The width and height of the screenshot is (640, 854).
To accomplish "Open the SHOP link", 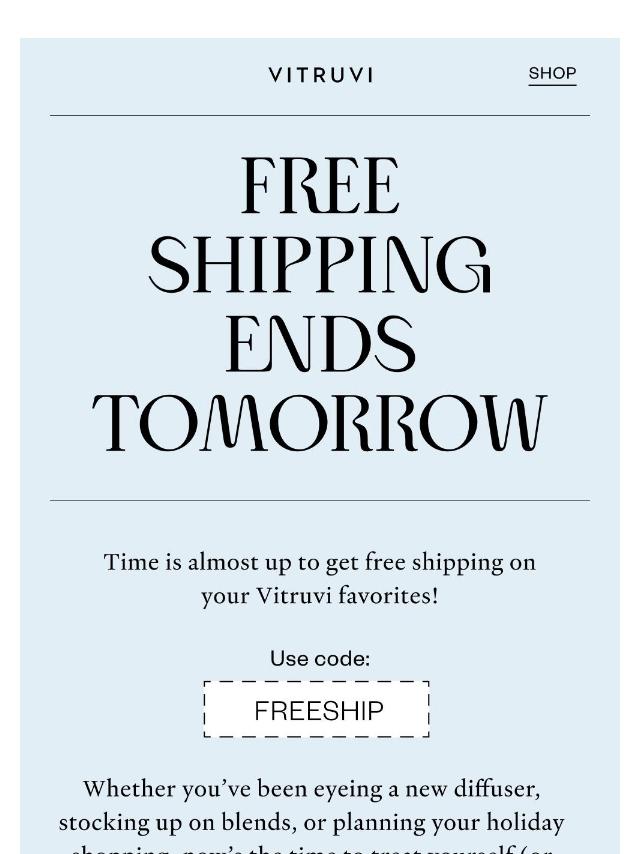I will click(x=552, y=74).
